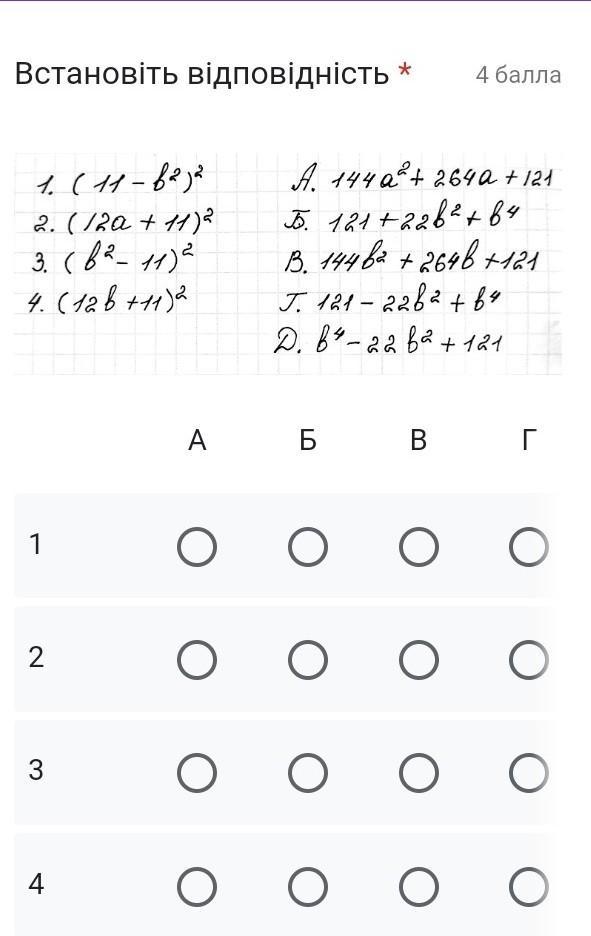Choose option А in row 3
Viewport: 591px width, 936px height.
(197, 773)
